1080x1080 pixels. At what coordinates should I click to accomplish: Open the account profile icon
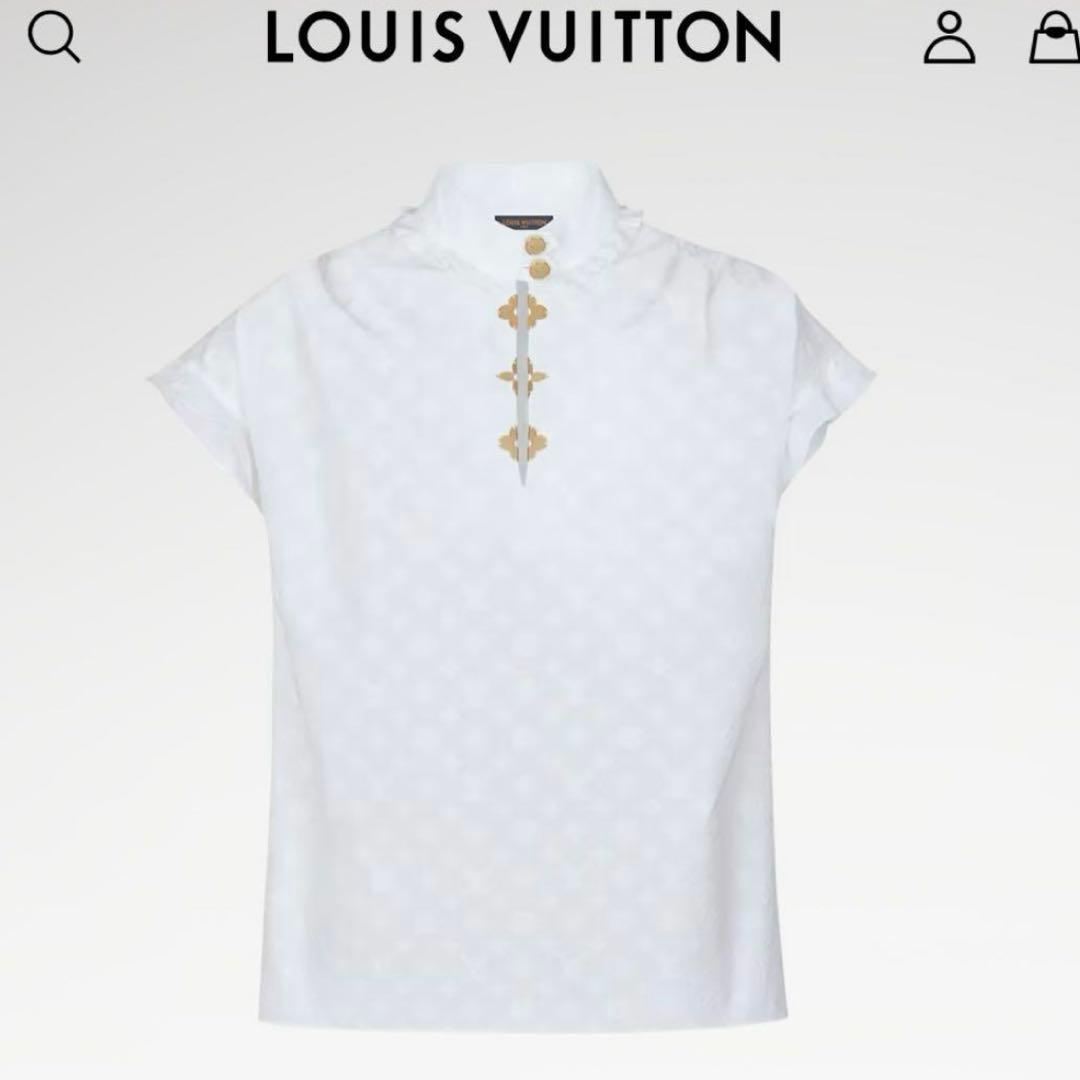tap(948, 39)
